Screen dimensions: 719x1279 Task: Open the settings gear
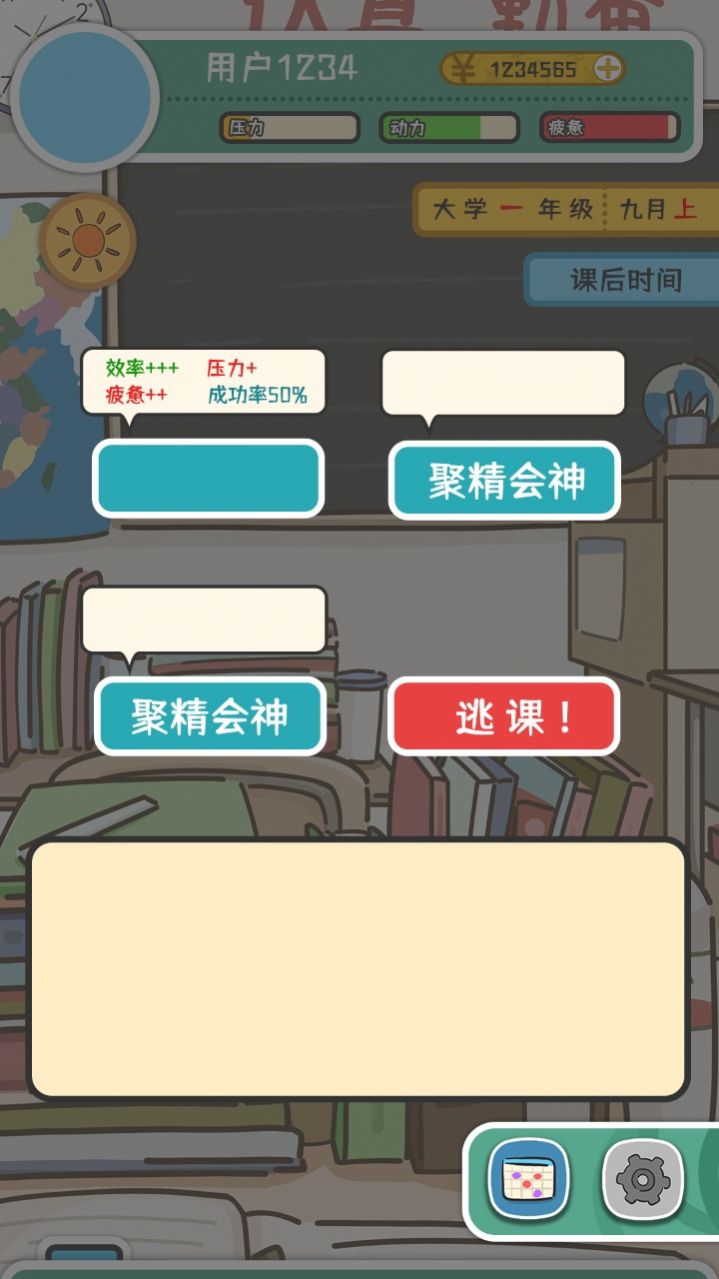point(643,1180)
